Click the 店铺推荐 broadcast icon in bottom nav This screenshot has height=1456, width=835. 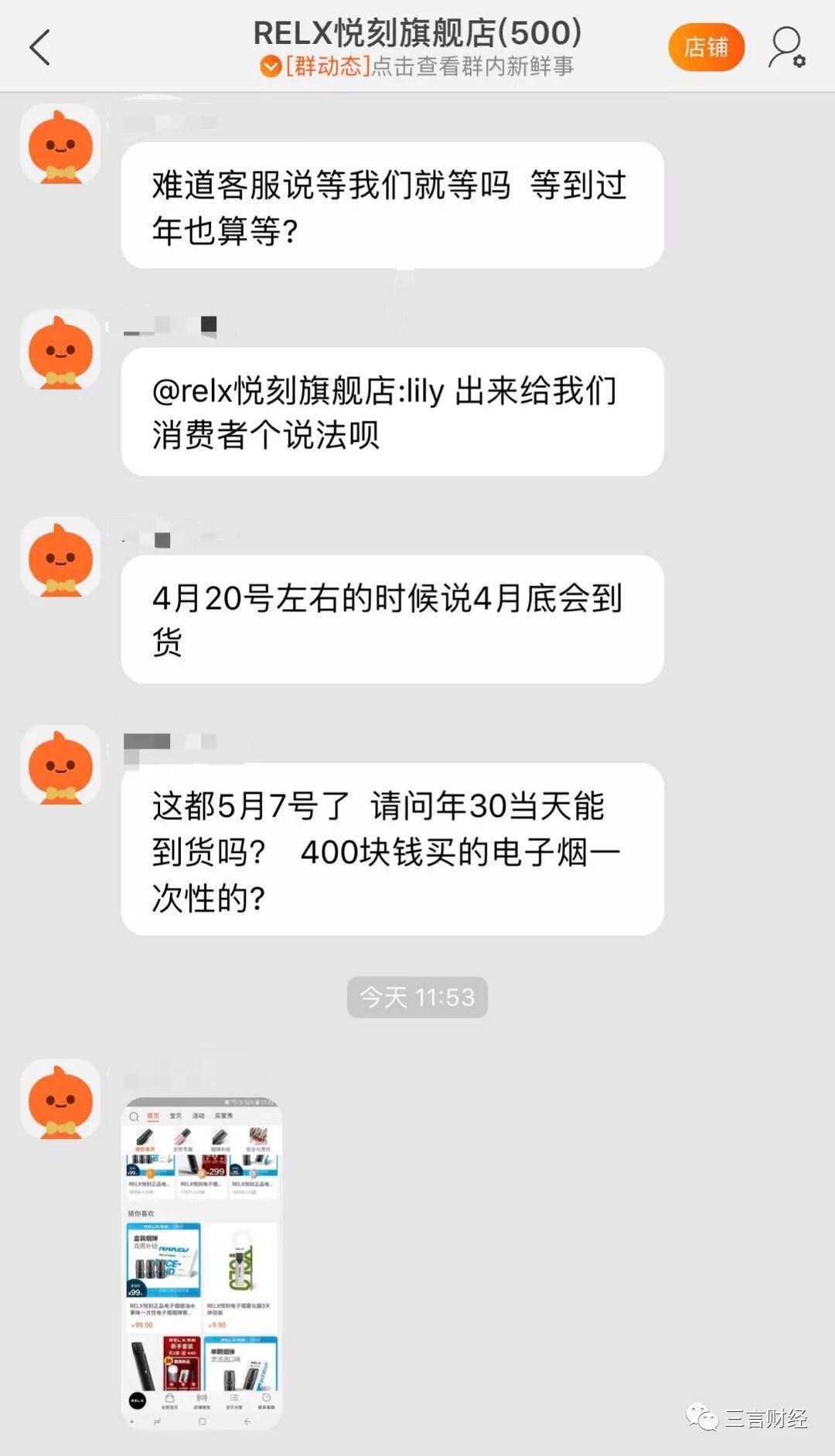(x=203, y=1397)
